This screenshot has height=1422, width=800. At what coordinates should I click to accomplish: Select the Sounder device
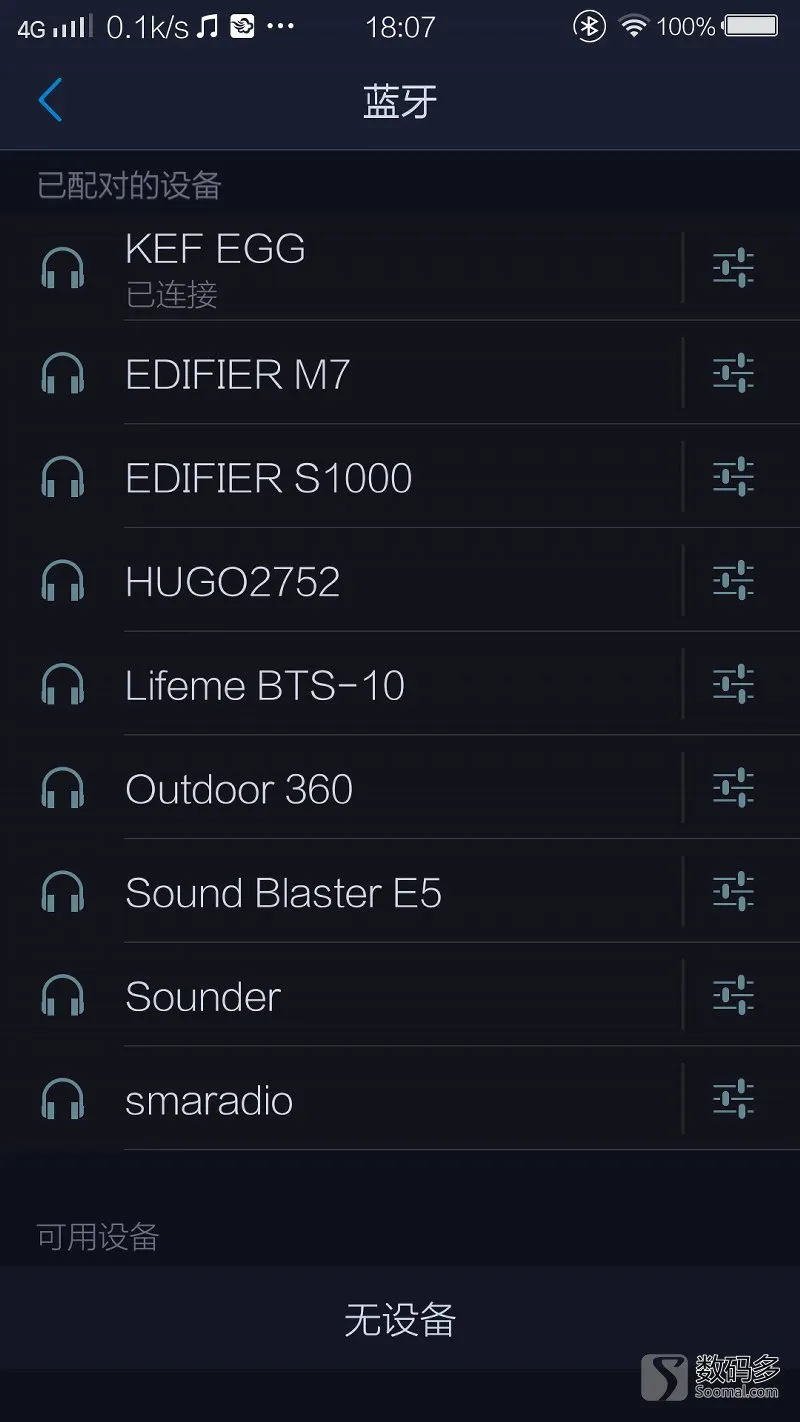tap(340, 995)
